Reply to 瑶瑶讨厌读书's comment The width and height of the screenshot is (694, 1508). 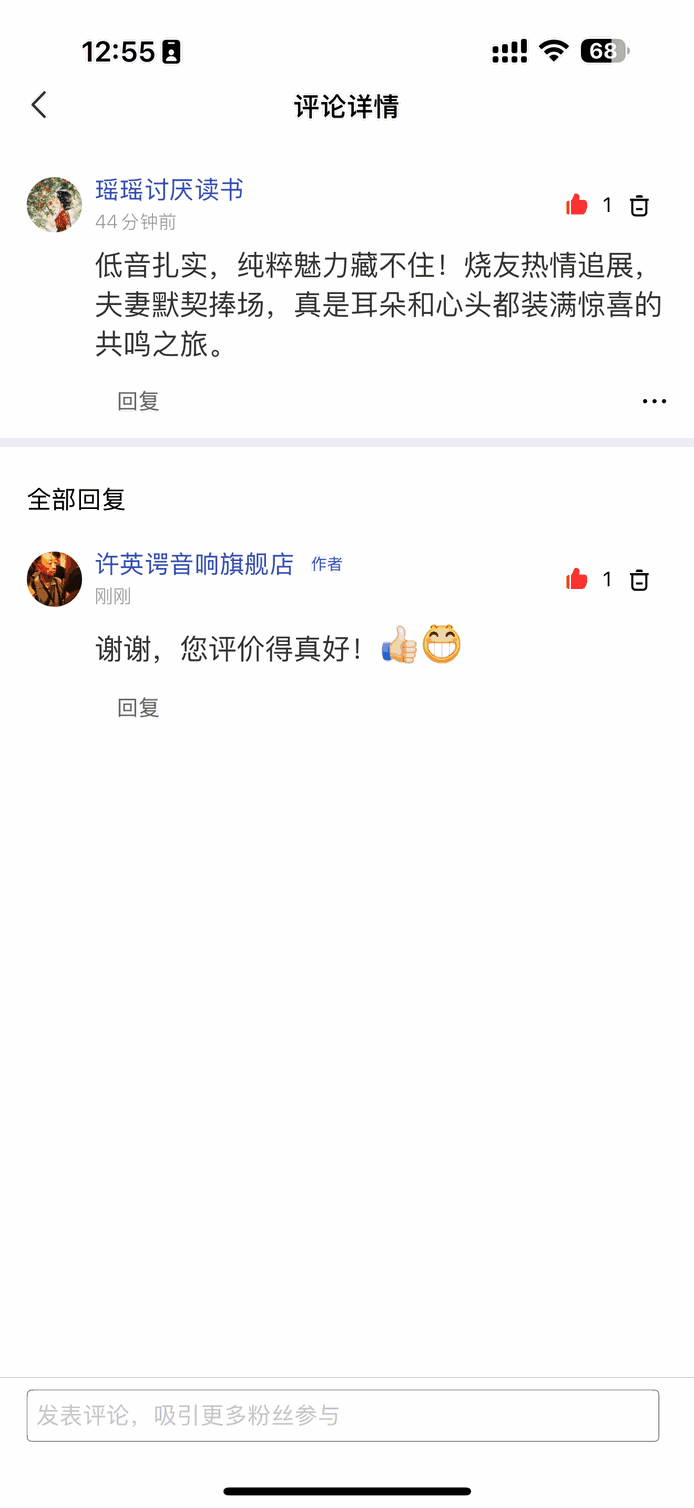[138, 401]
